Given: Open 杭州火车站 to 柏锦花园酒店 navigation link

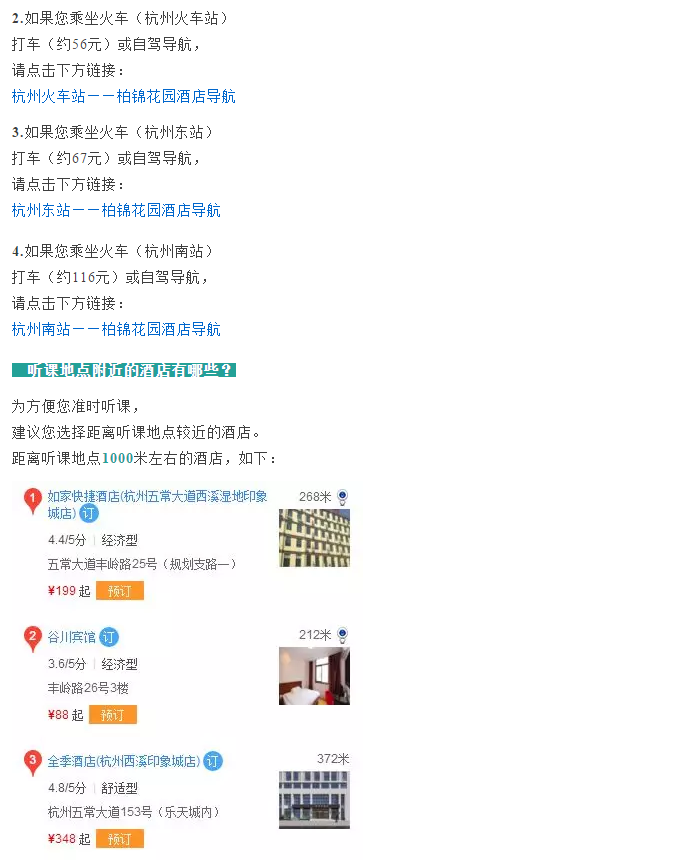Looking at the screenshot, I should click(123, 97).
